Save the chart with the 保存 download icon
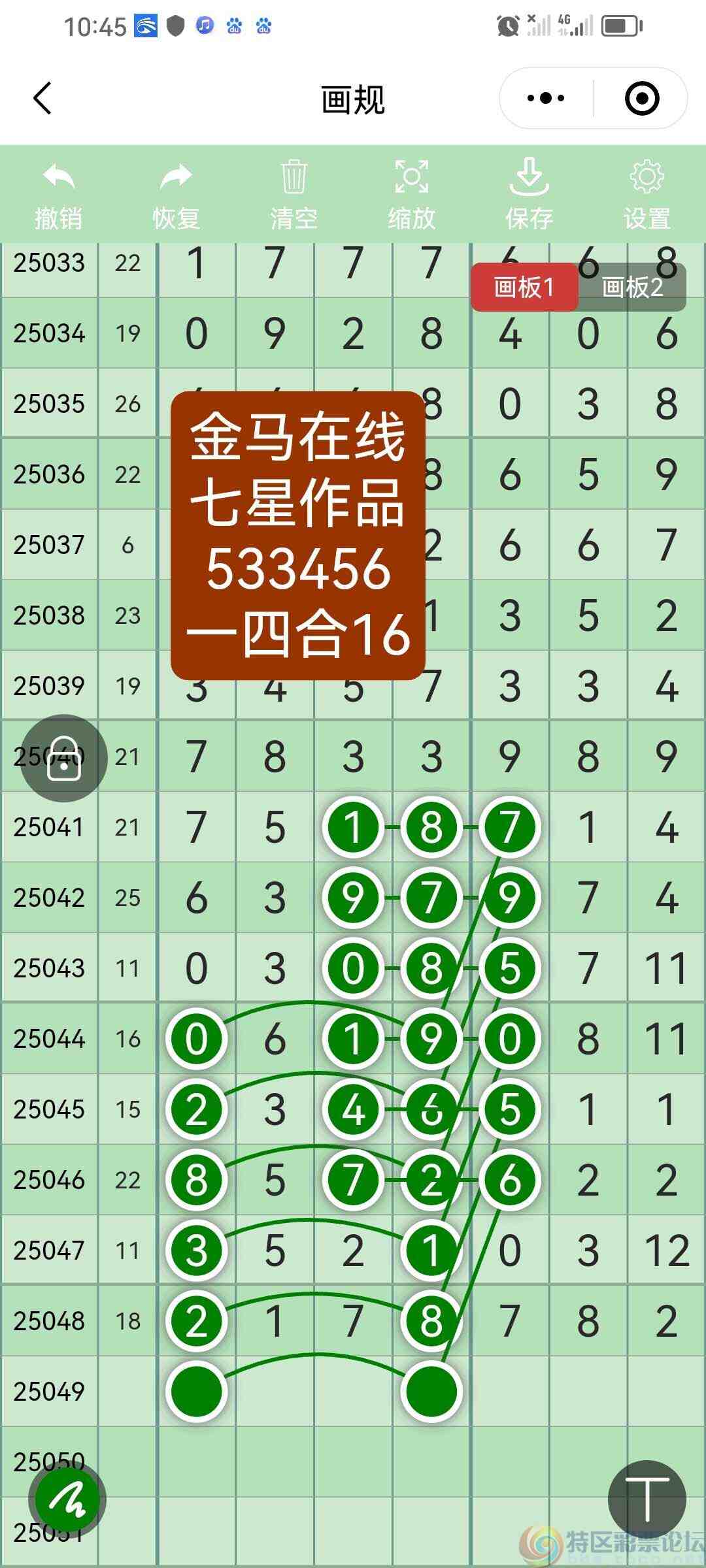The height and width of the screenshot is (1568, 706). pos(530,178)
